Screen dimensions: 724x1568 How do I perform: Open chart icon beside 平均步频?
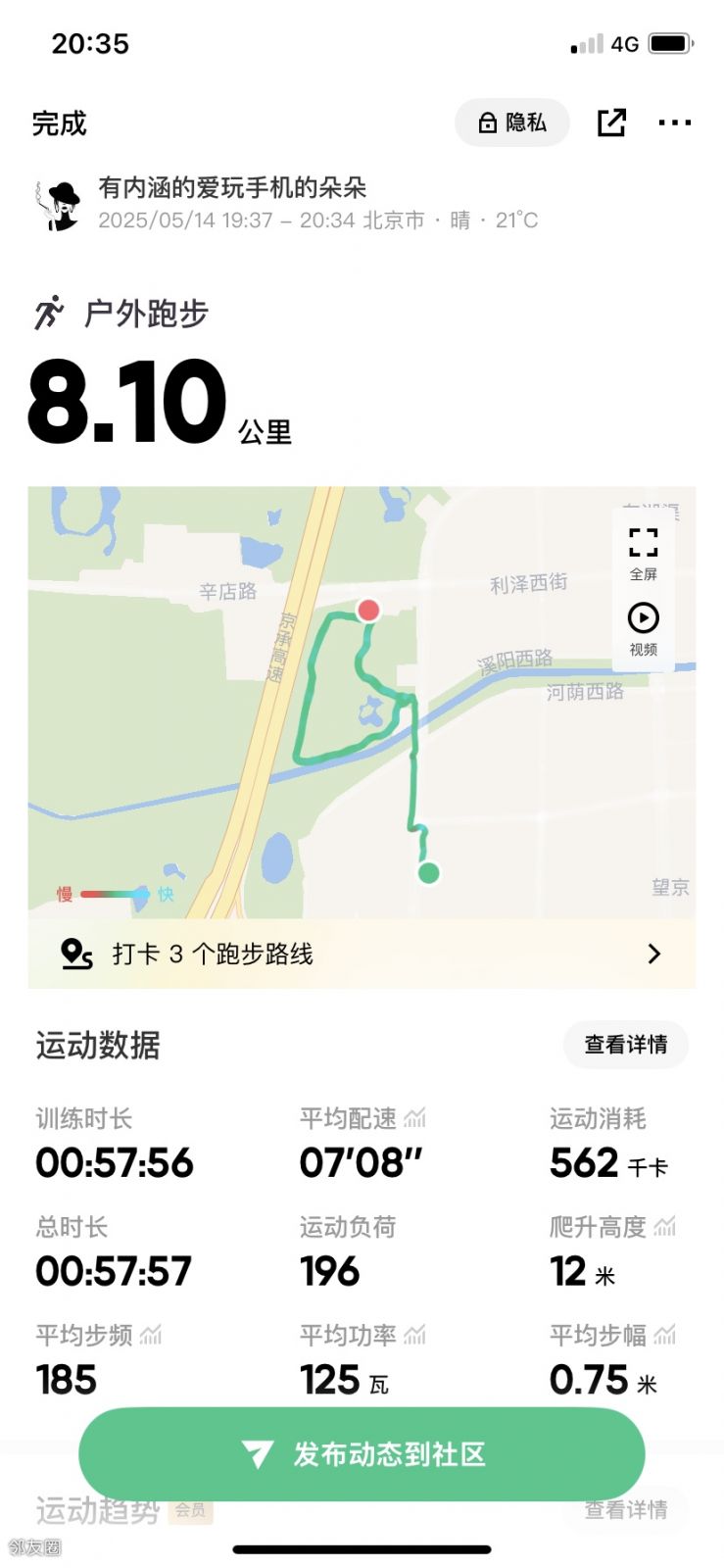(x=151, y=1335)
